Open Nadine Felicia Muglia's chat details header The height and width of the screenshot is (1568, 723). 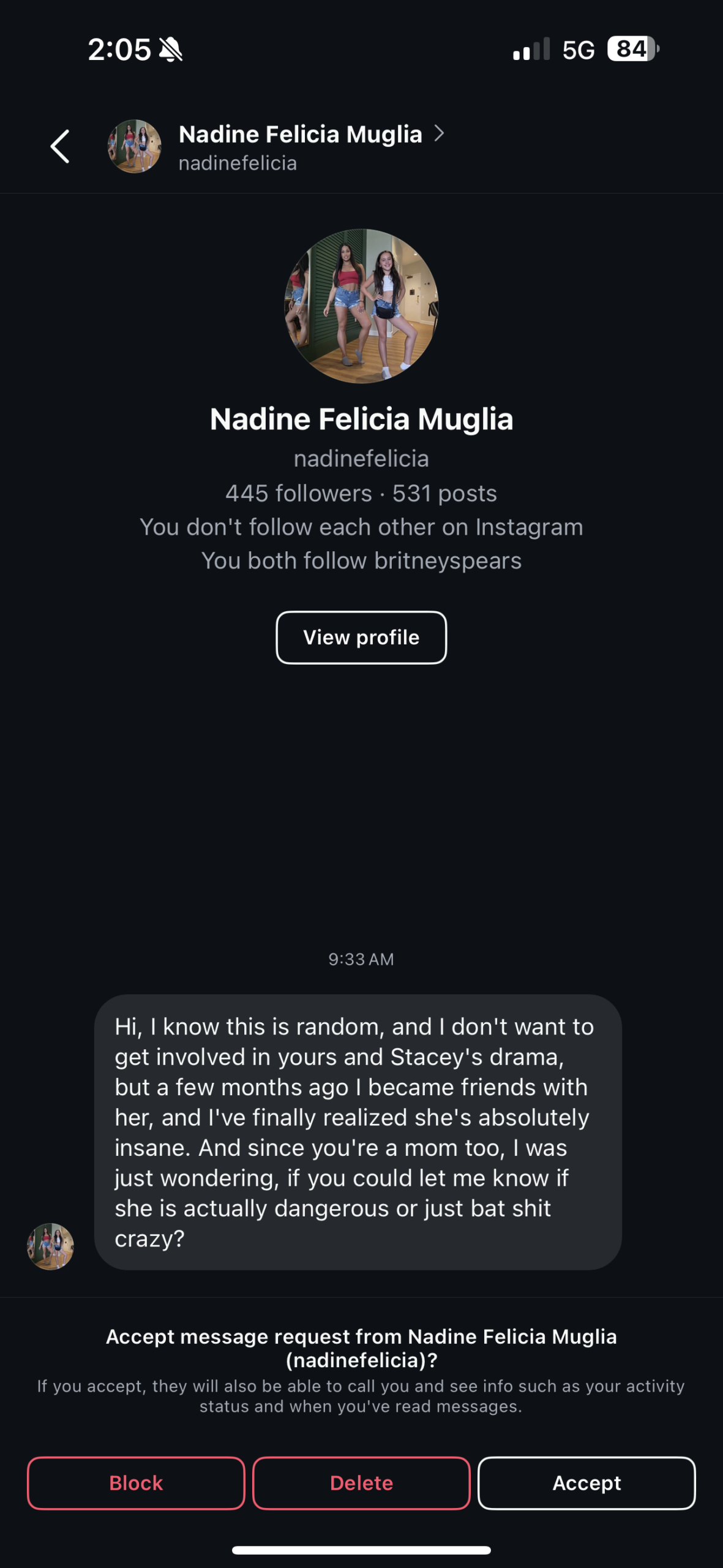300,147
